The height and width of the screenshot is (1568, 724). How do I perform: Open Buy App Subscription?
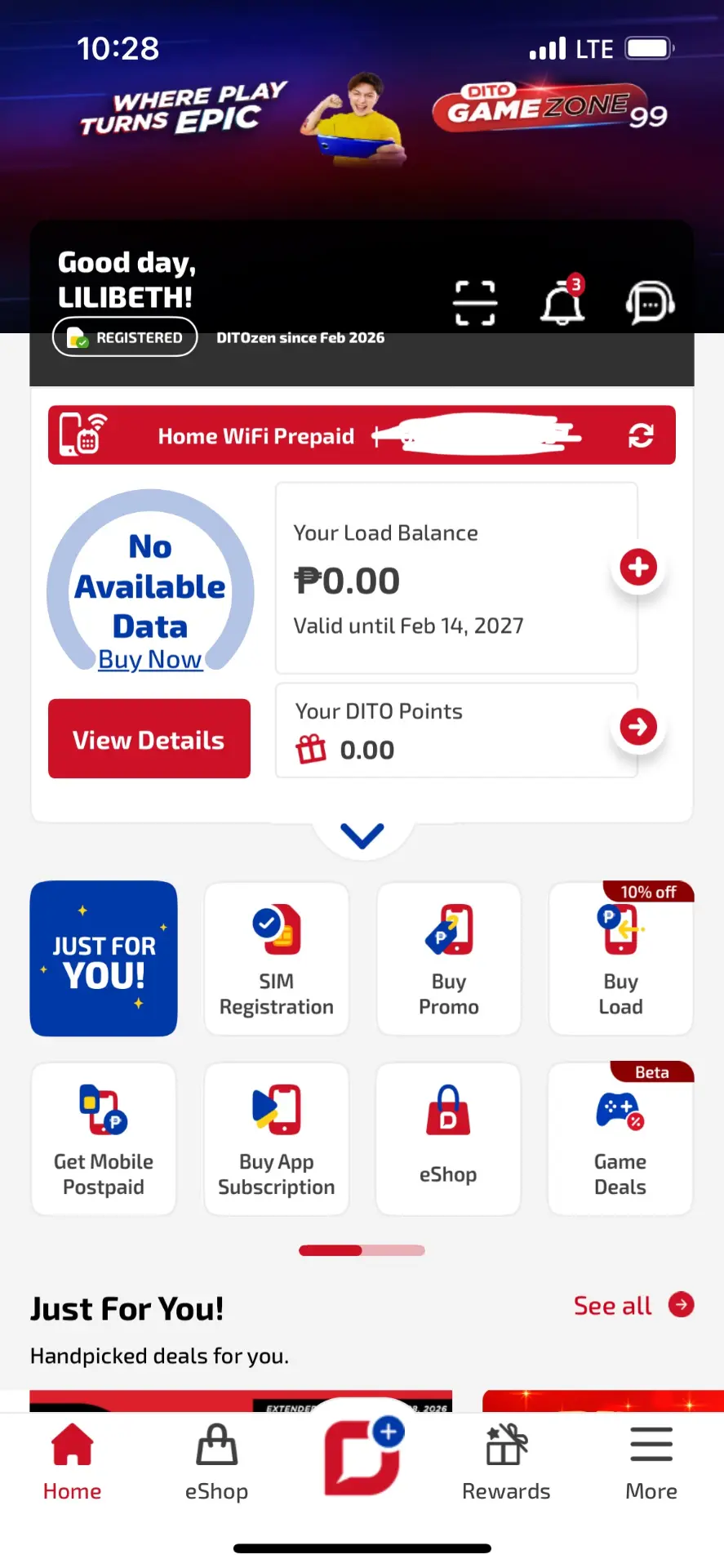277,1138
